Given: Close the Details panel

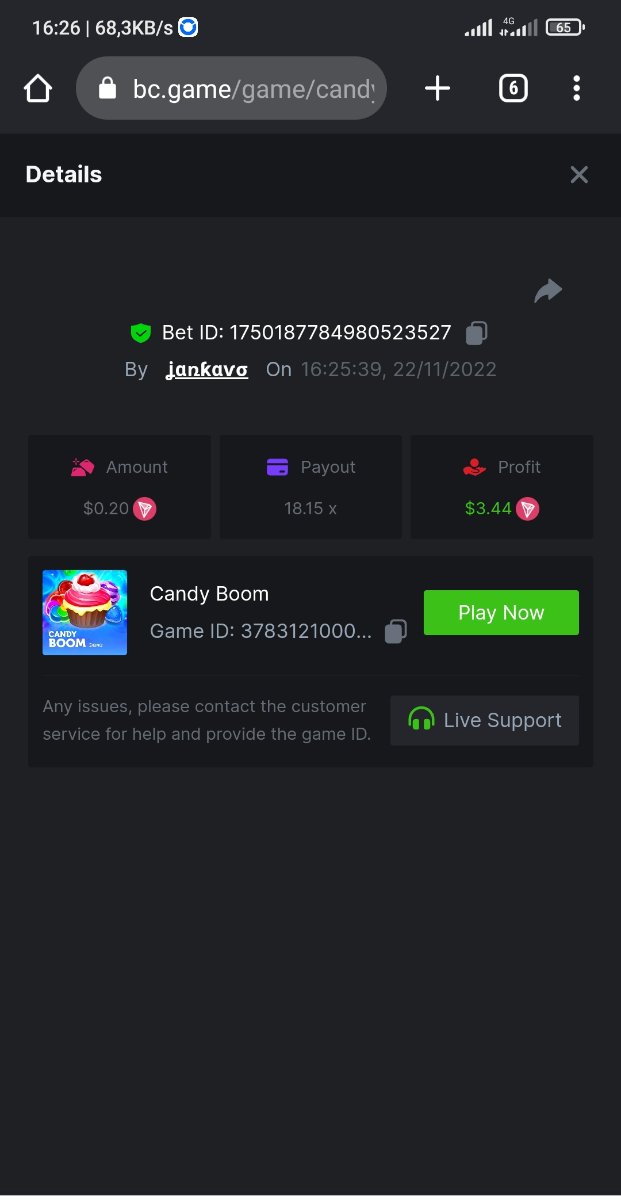Looking at the screenshot, I should pyautogui.click(x=579, y=175).
